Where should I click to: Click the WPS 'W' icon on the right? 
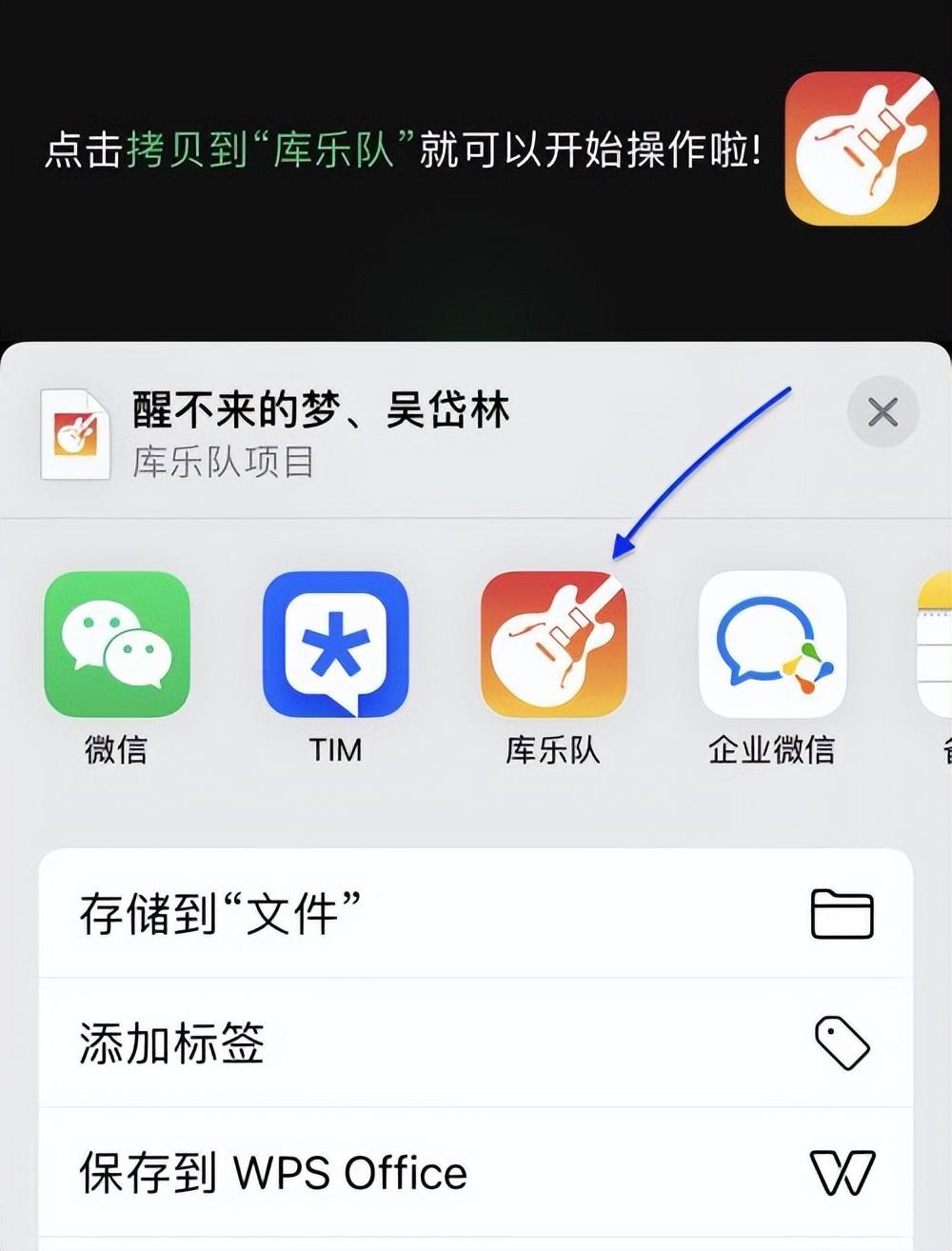[843, 1173]
